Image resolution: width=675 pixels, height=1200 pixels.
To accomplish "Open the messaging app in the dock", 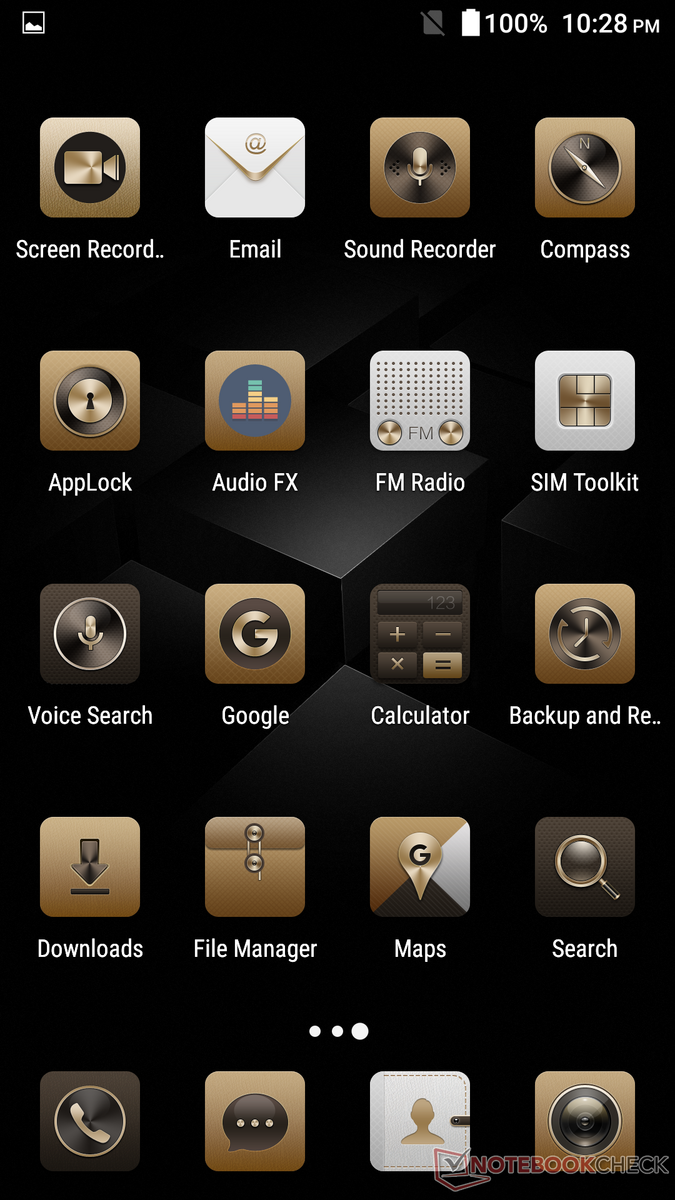I will (255, 1121).
